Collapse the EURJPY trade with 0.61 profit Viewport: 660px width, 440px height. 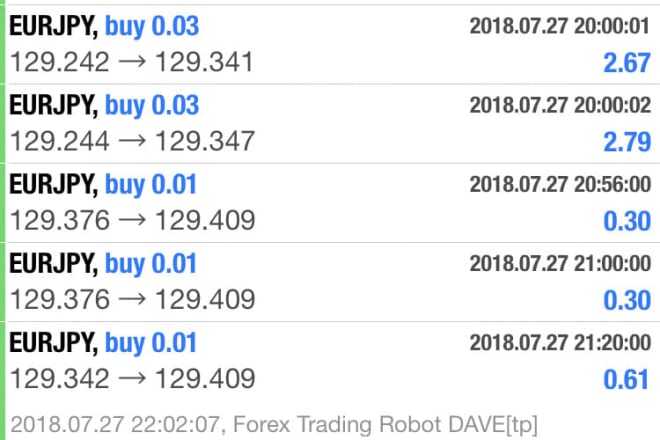click(x=330, y=361)
